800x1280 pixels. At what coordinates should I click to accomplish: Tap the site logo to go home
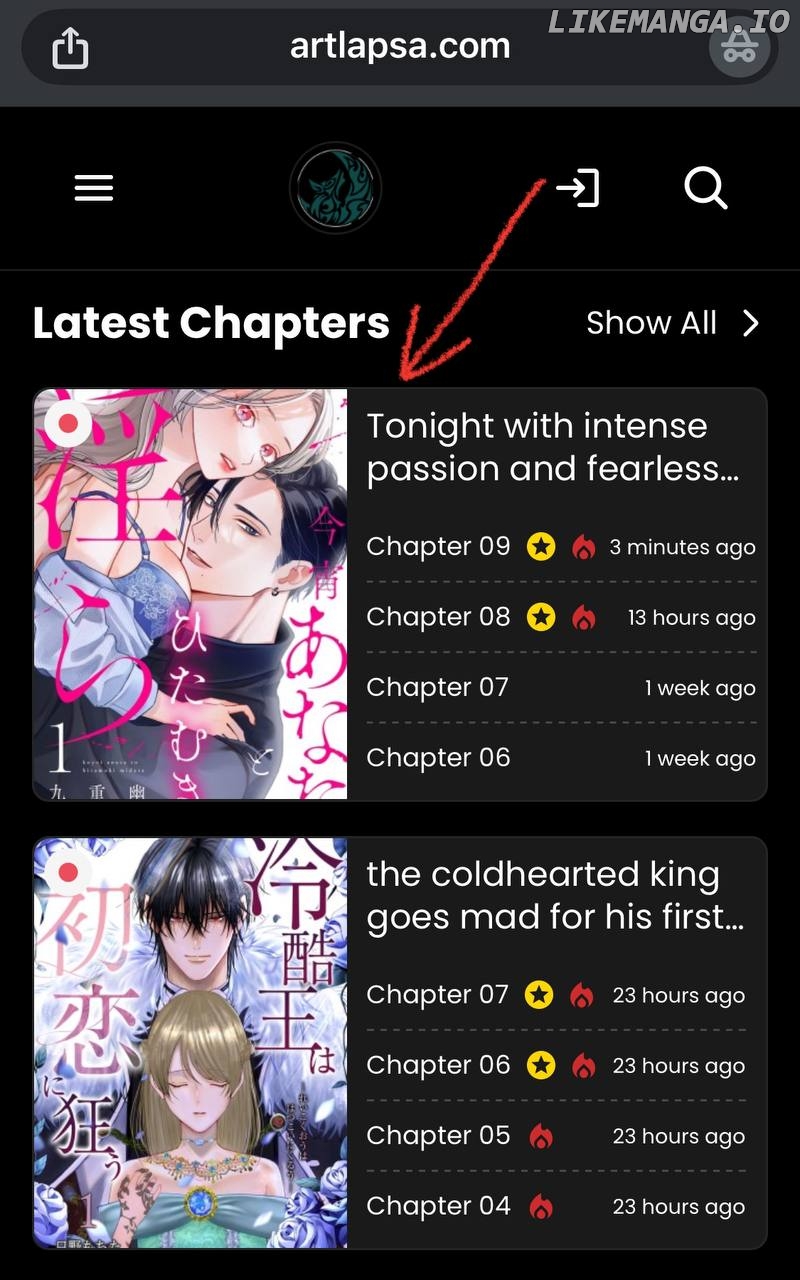[x=335, y=188]
